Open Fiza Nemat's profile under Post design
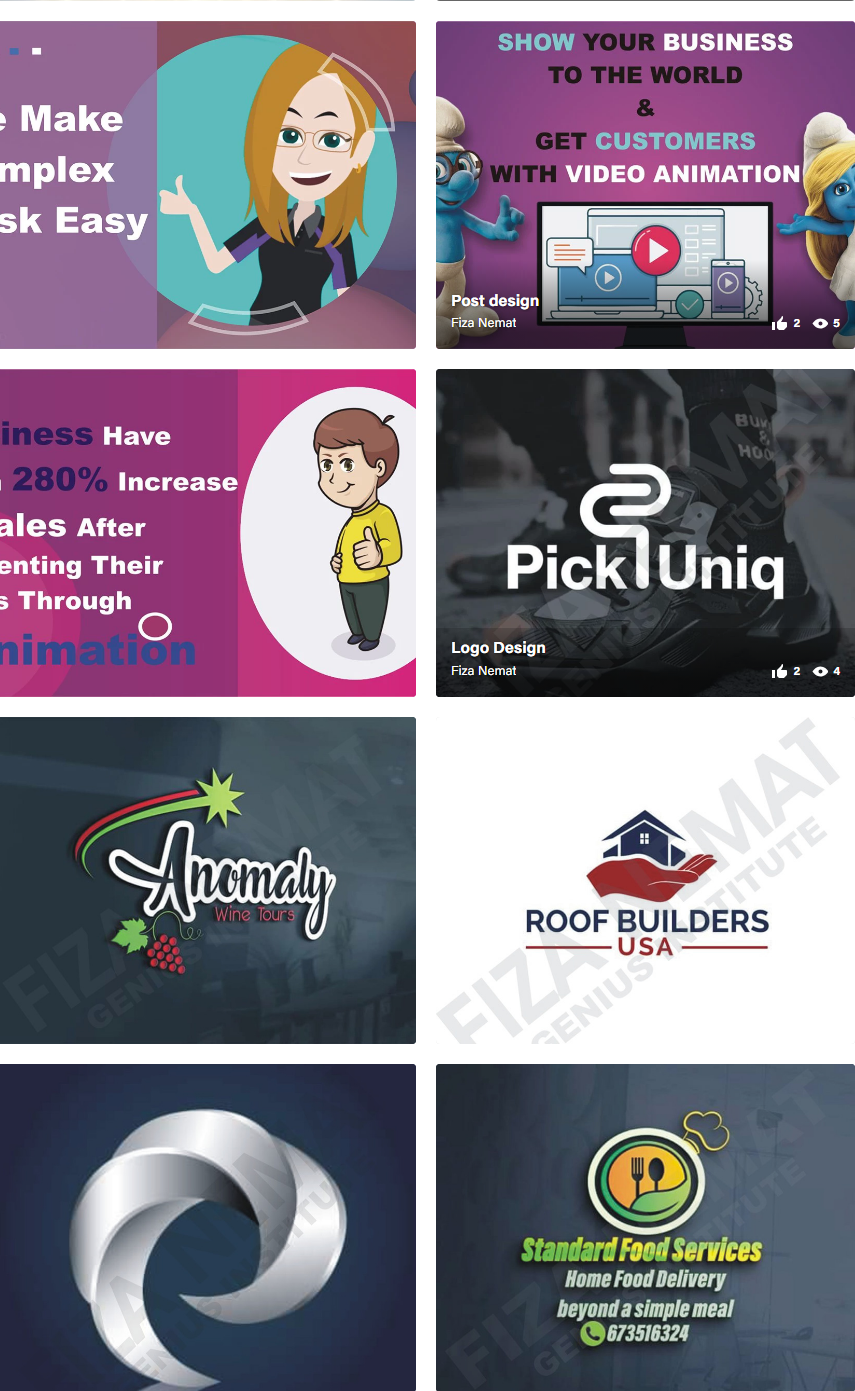 click(484, 323)
